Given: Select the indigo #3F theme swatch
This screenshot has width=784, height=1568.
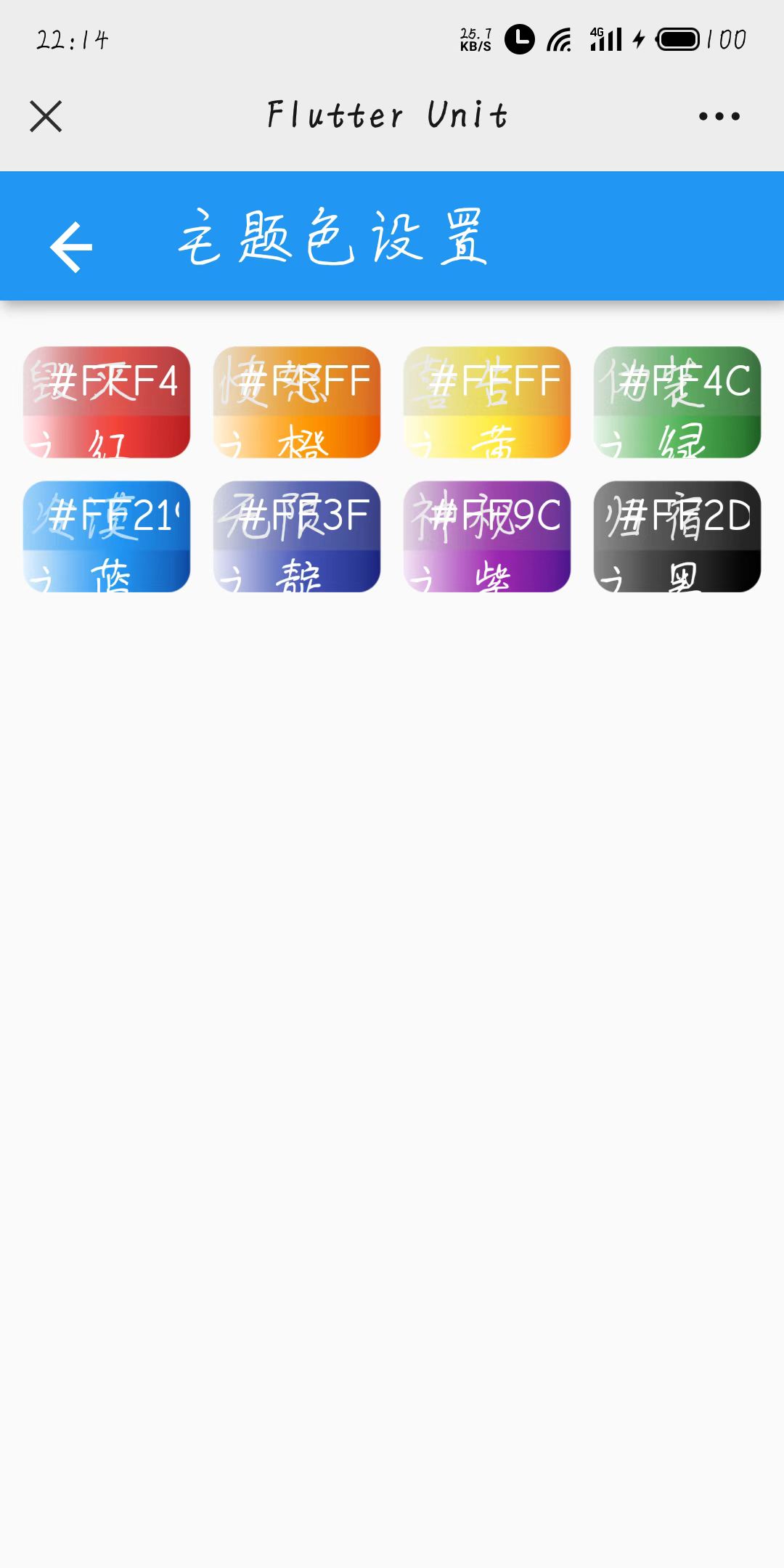Looking at the screenshot, I should (x=296, y=537).
